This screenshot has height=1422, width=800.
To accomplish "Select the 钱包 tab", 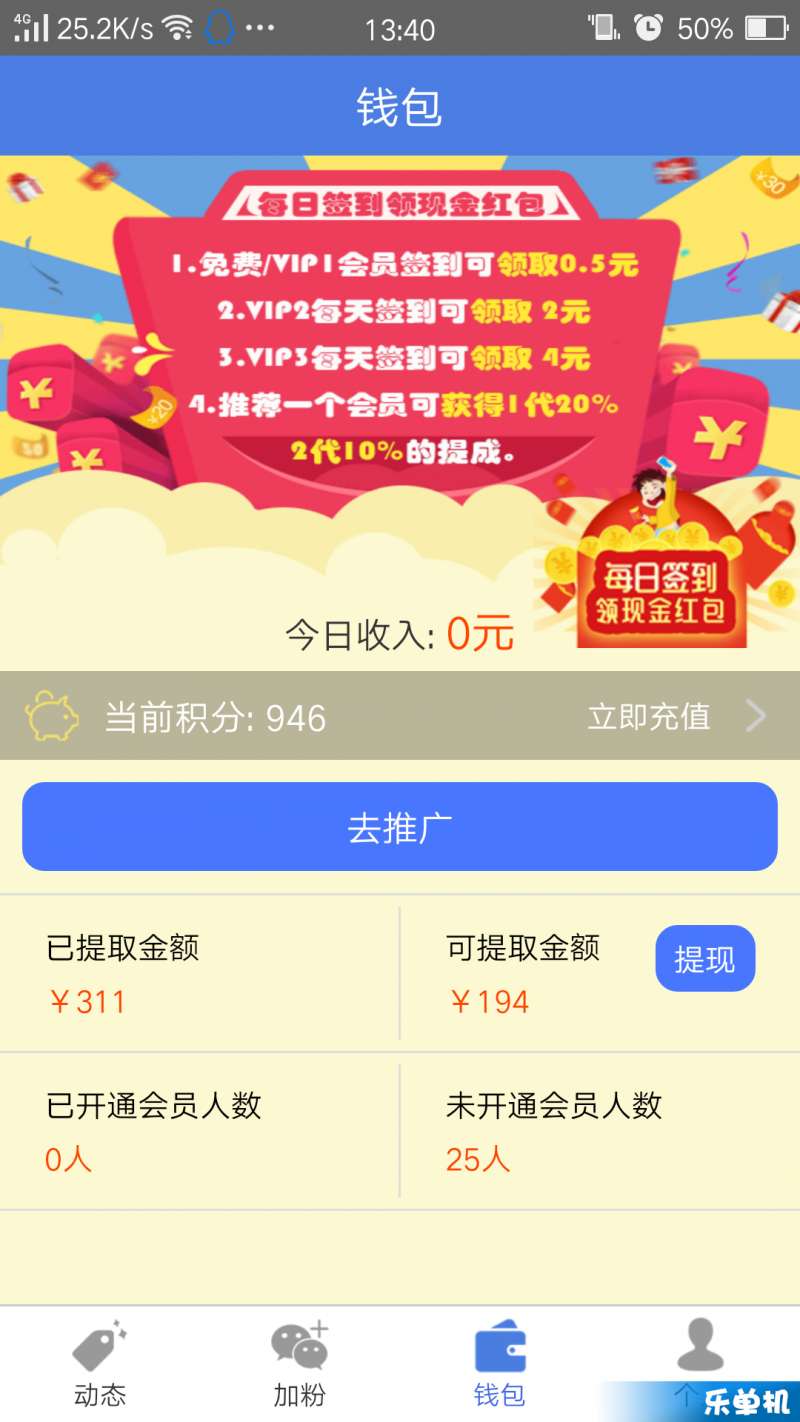I will (500, 1363).
